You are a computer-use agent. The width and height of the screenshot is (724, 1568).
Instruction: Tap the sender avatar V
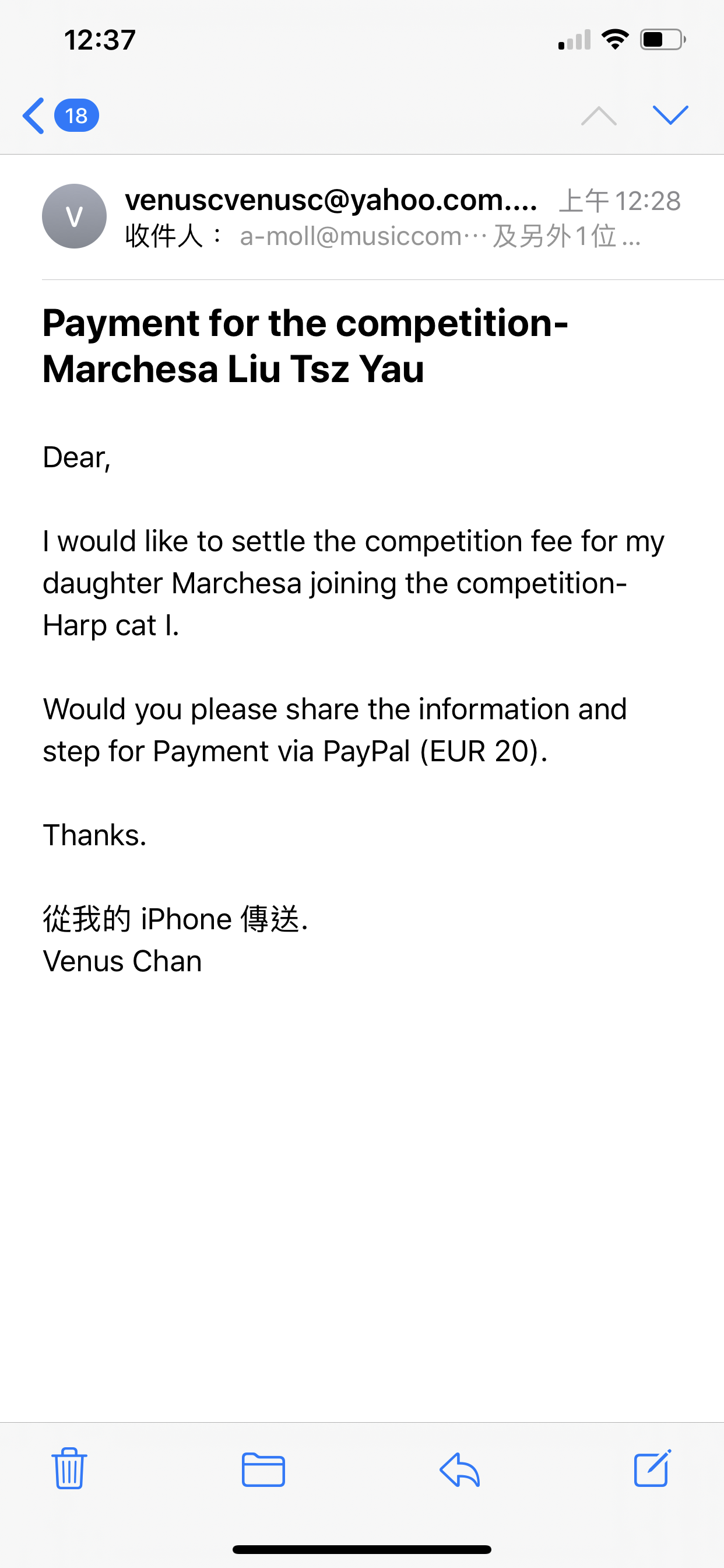74,216
